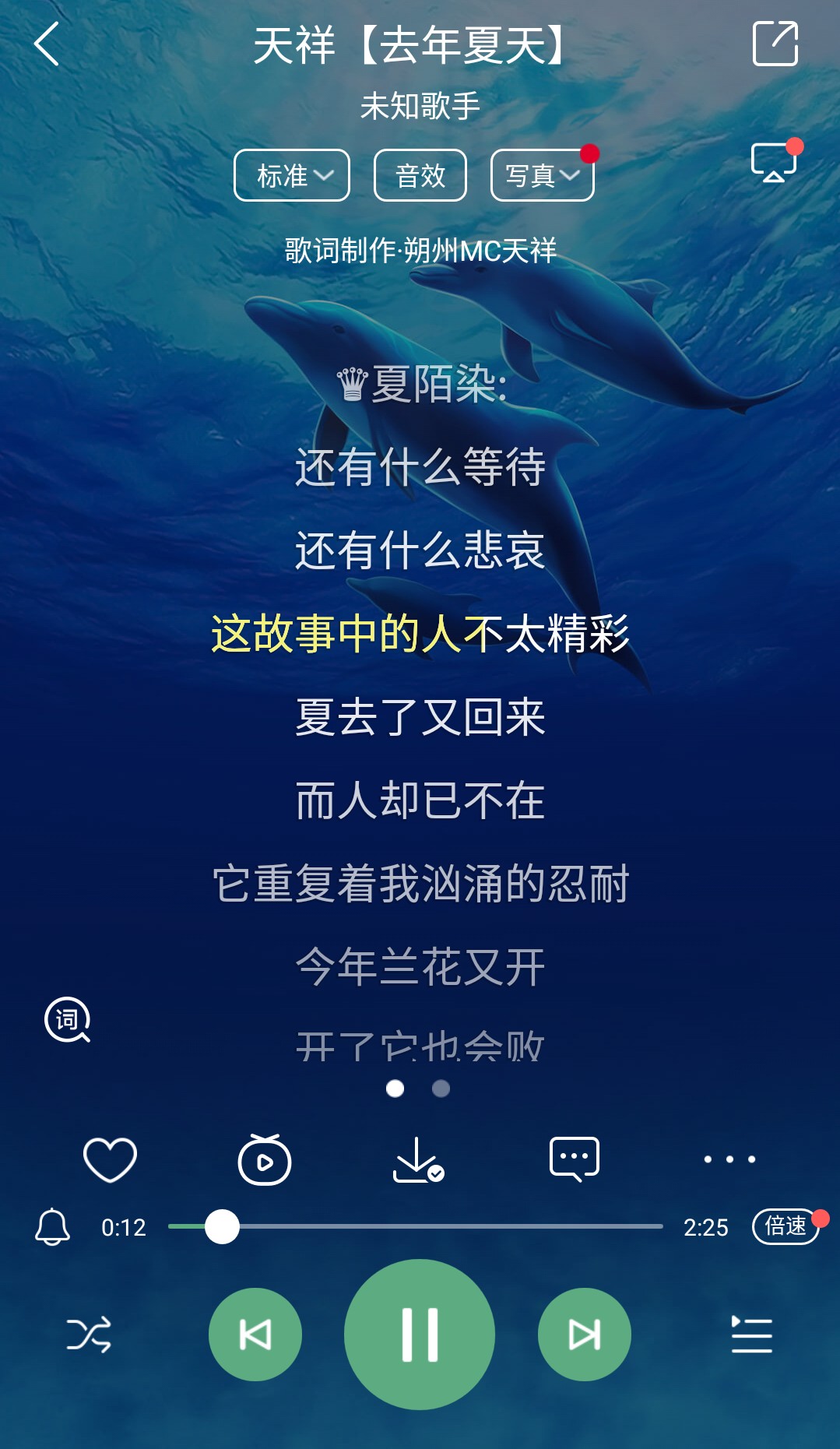The image size is (840, 1449).
Task: Open the three-dot more options menu
Action: pos(729,1159)
